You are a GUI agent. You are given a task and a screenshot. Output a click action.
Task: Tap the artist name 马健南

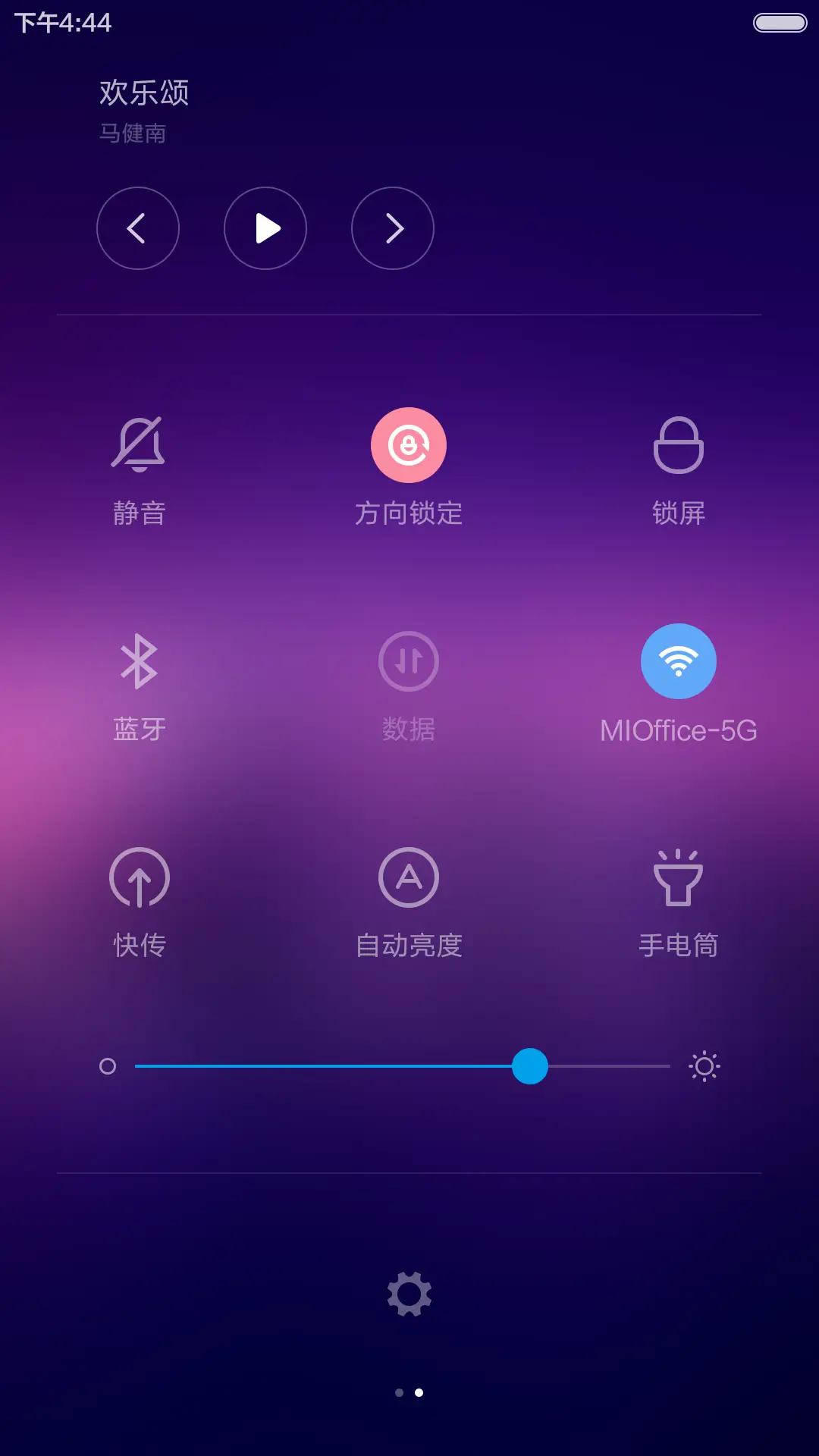133,133
